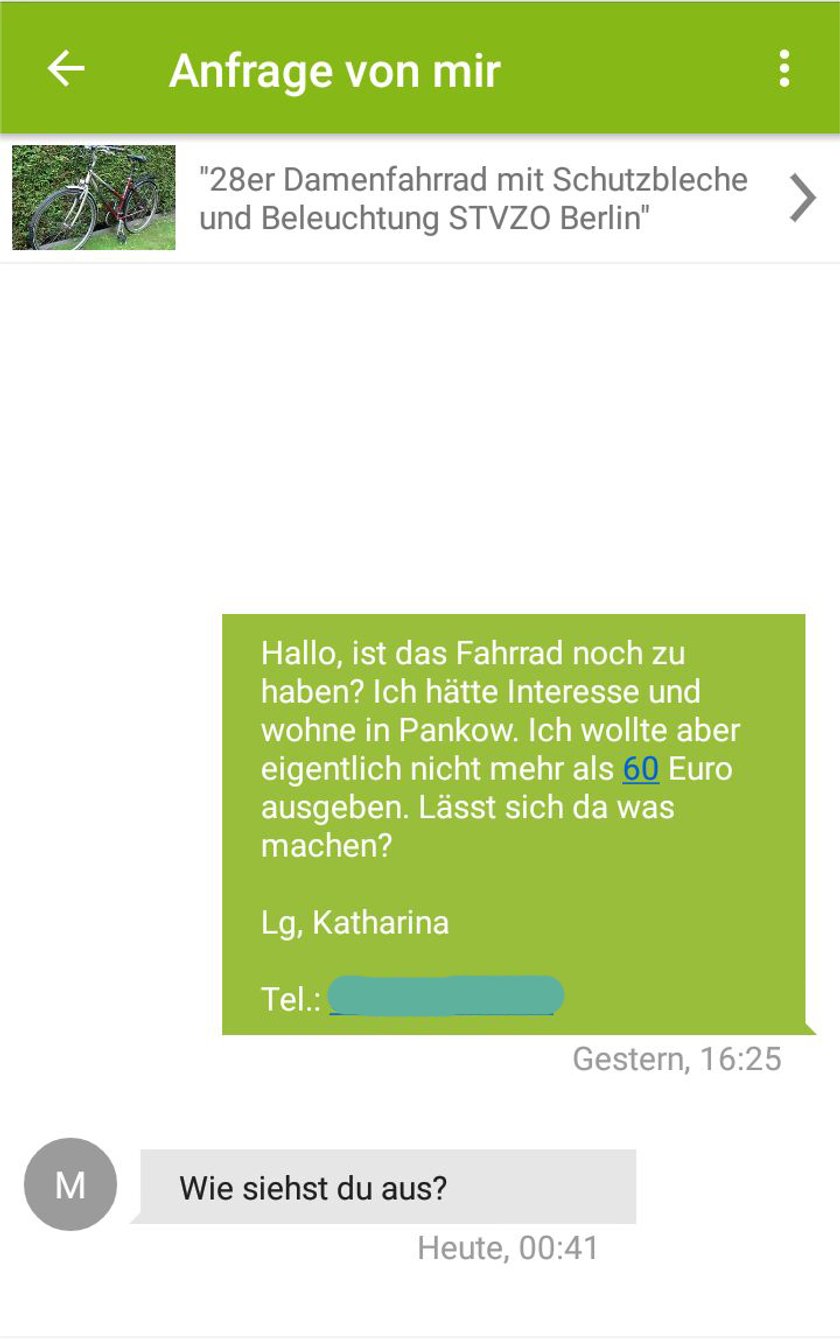Tap the bicycle listing thumbnail
Viewport: 840px width, 1339px height.
pos(94,197)
